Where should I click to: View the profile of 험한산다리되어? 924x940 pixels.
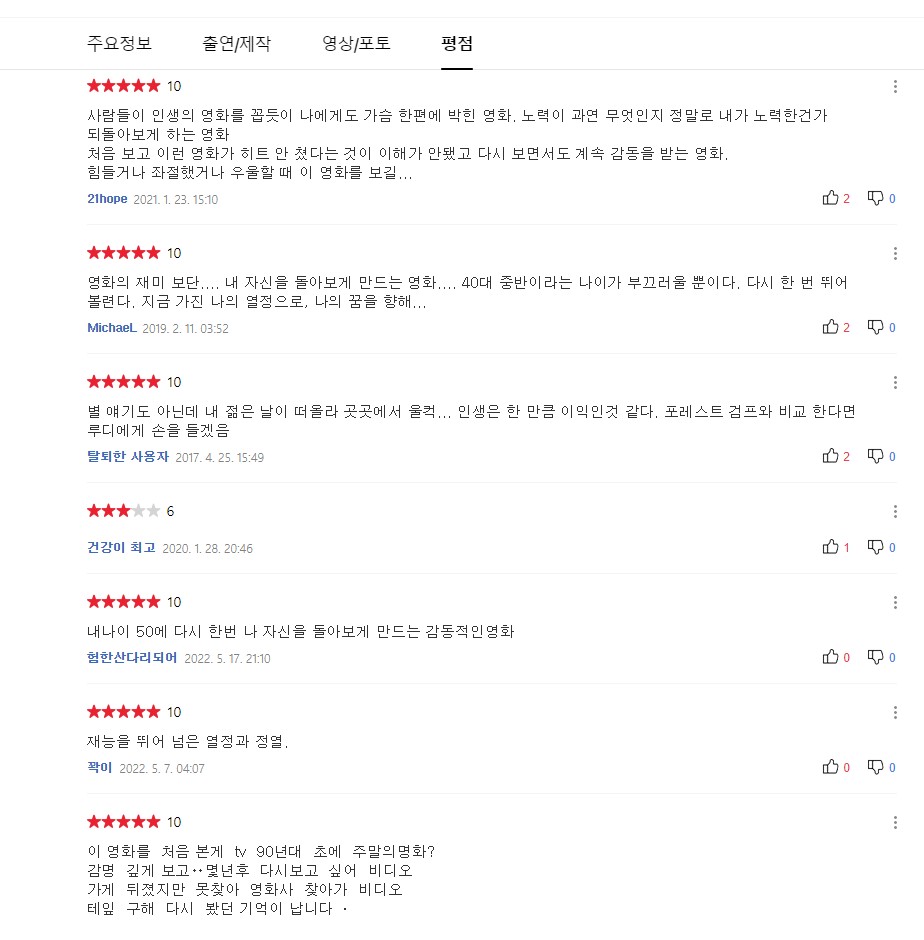pos(132,658)
